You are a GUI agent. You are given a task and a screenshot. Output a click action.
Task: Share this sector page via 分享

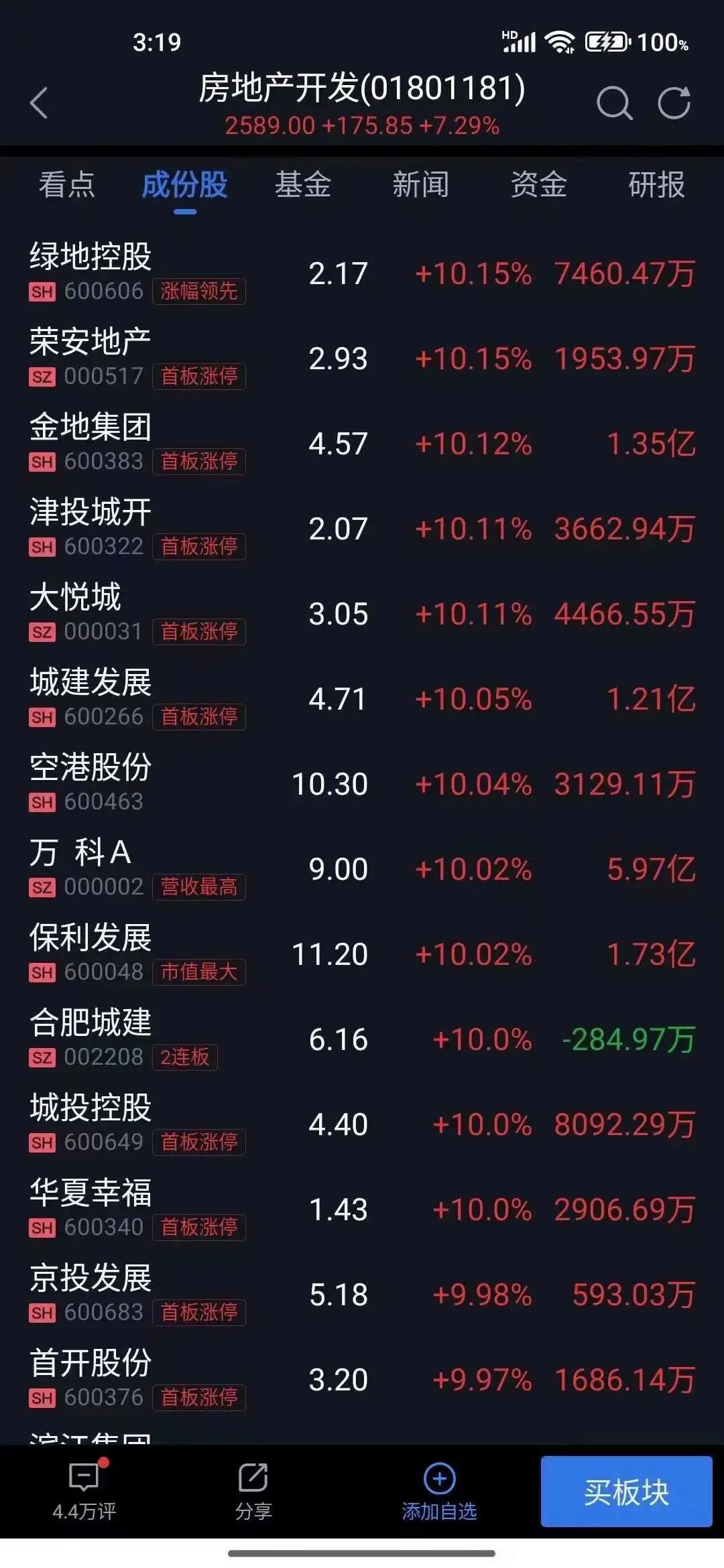point(253,1492)
